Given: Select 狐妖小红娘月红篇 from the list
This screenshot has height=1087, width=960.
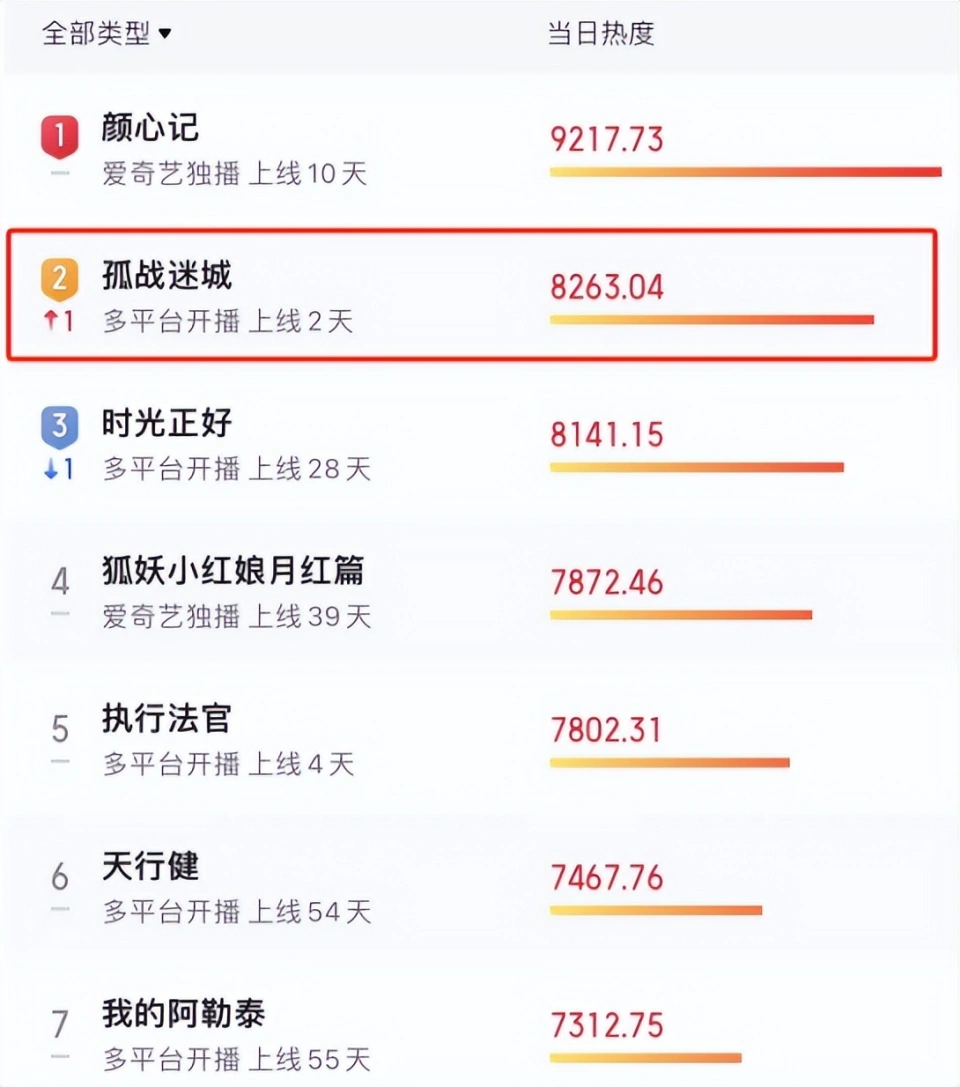Looking at the screenshot, I should [233, 571].
